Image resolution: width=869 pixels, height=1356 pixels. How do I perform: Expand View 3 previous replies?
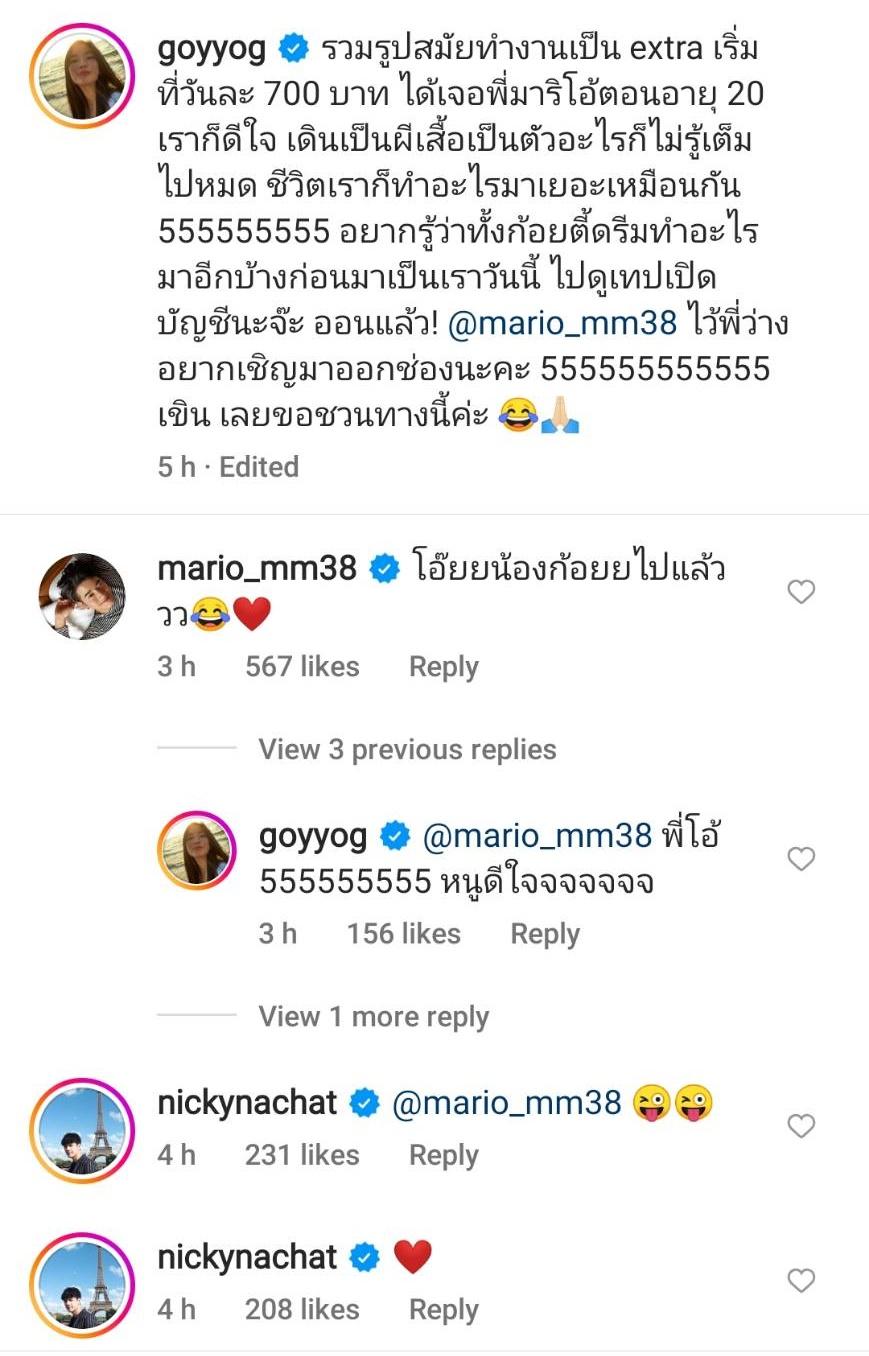[407, 749]
